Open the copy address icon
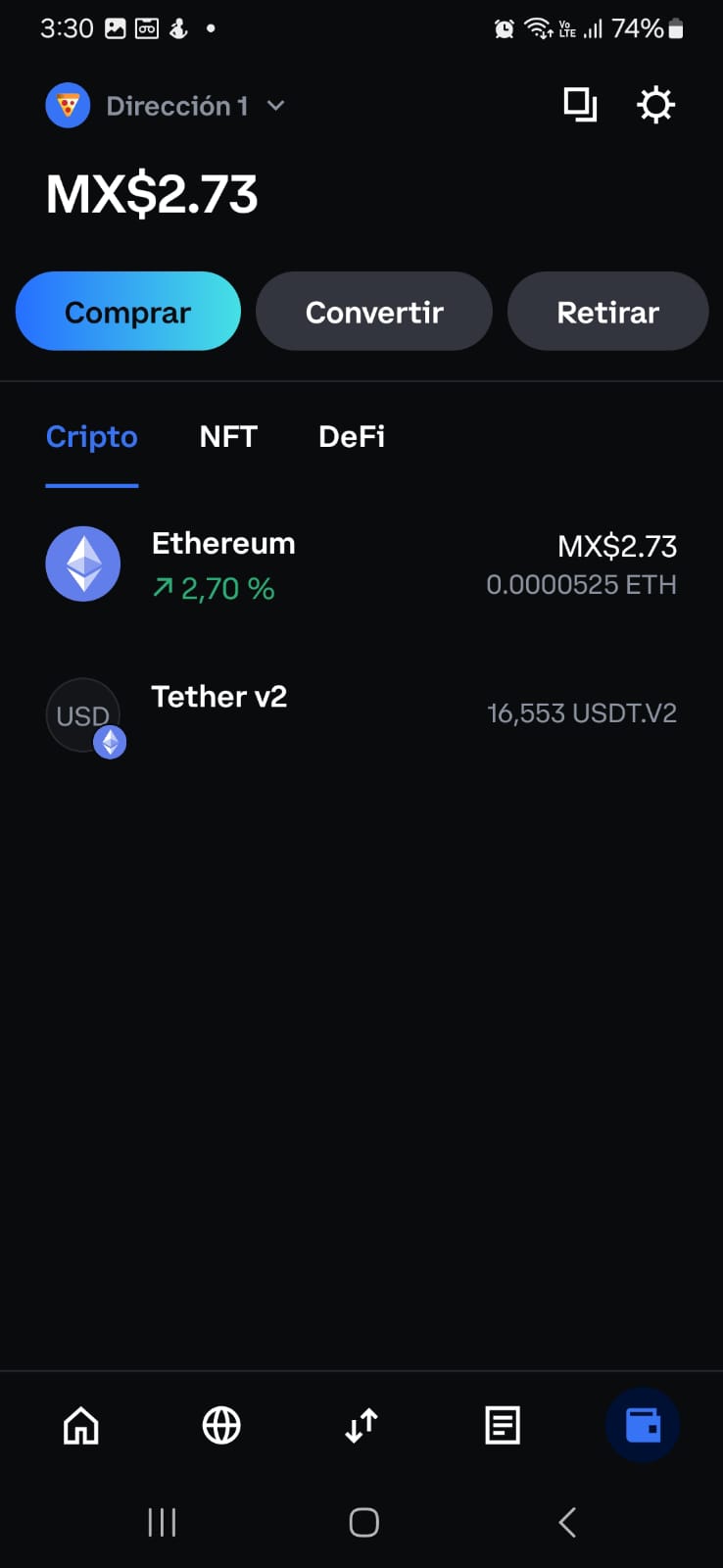The height and width of the screenshot is (1568, 723). point(580,105)
